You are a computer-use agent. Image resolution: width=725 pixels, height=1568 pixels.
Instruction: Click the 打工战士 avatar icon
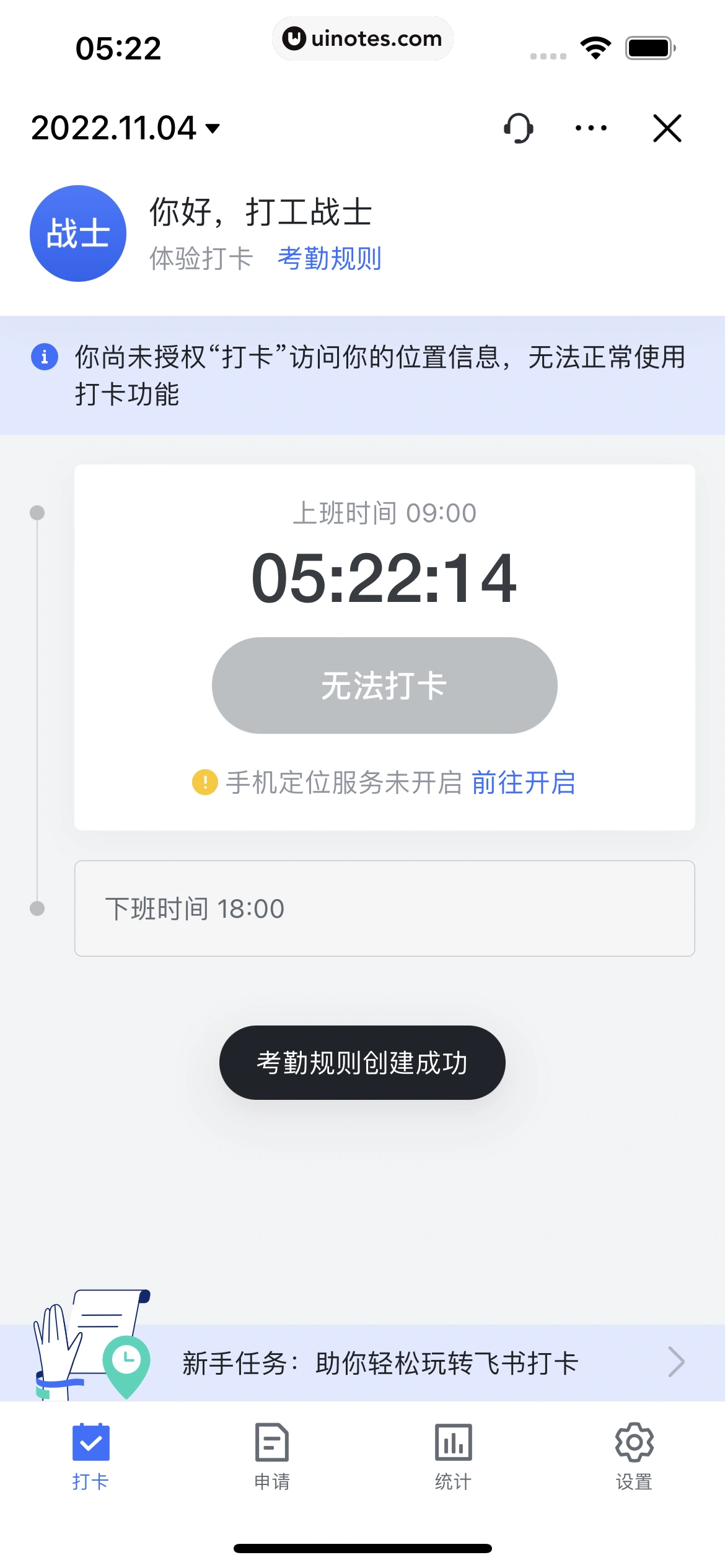pyautogui.click(x=77, y=233)
